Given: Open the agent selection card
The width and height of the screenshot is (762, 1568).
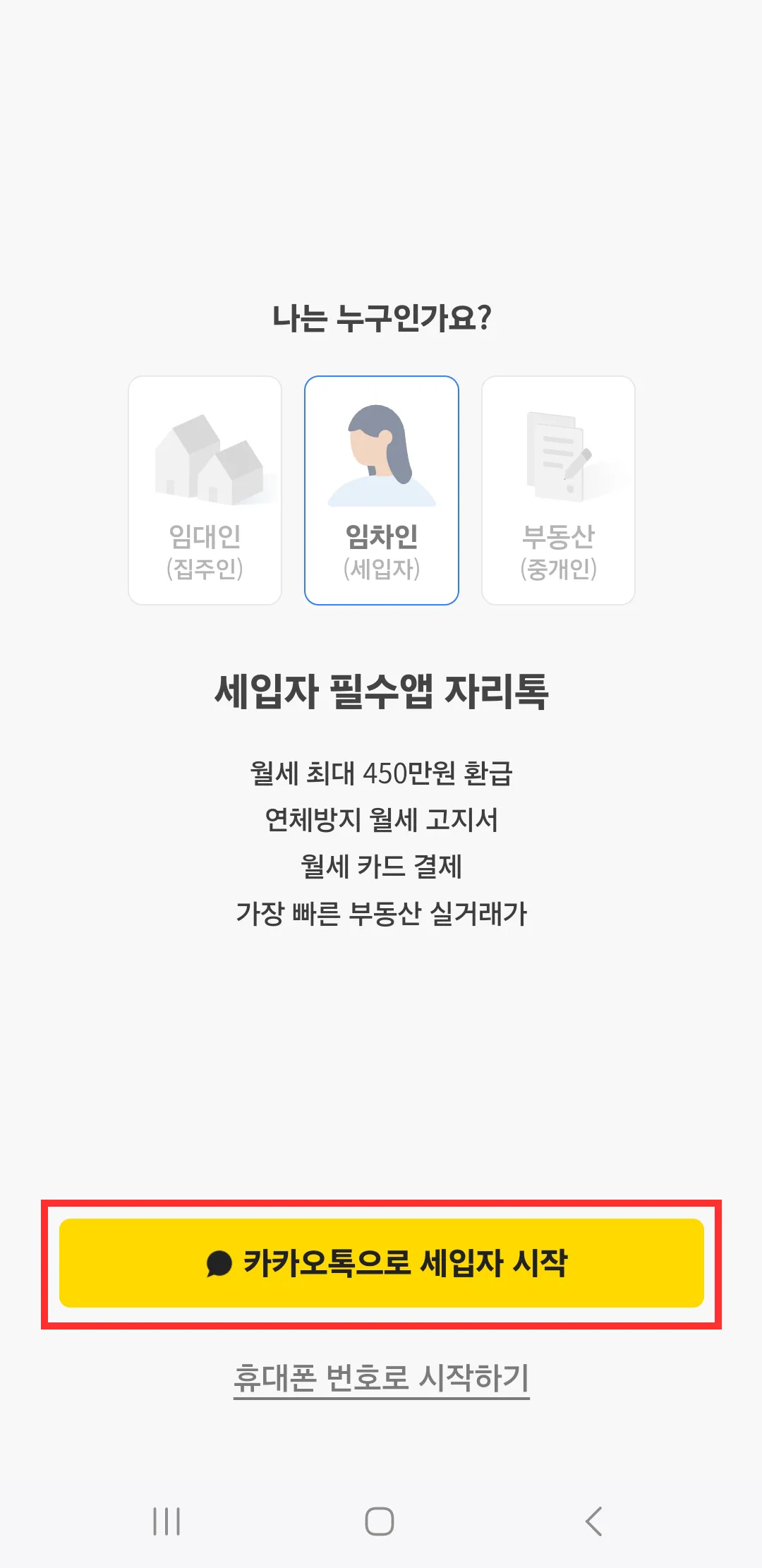Looking at the screenshot, I should pos(559,490).
